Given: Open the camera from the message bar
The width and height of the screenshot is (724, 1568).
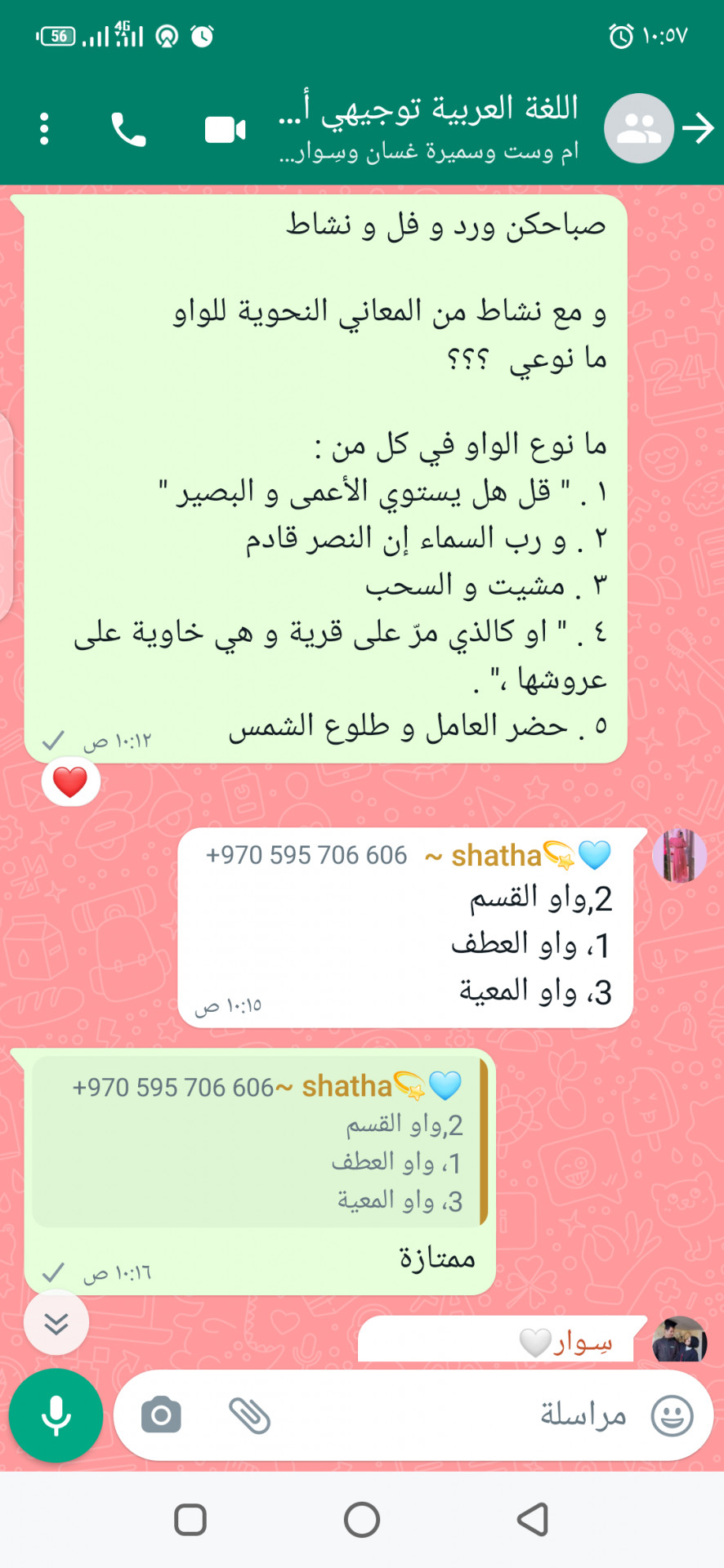Looking at the screenshot, I should pos(161,1415).
